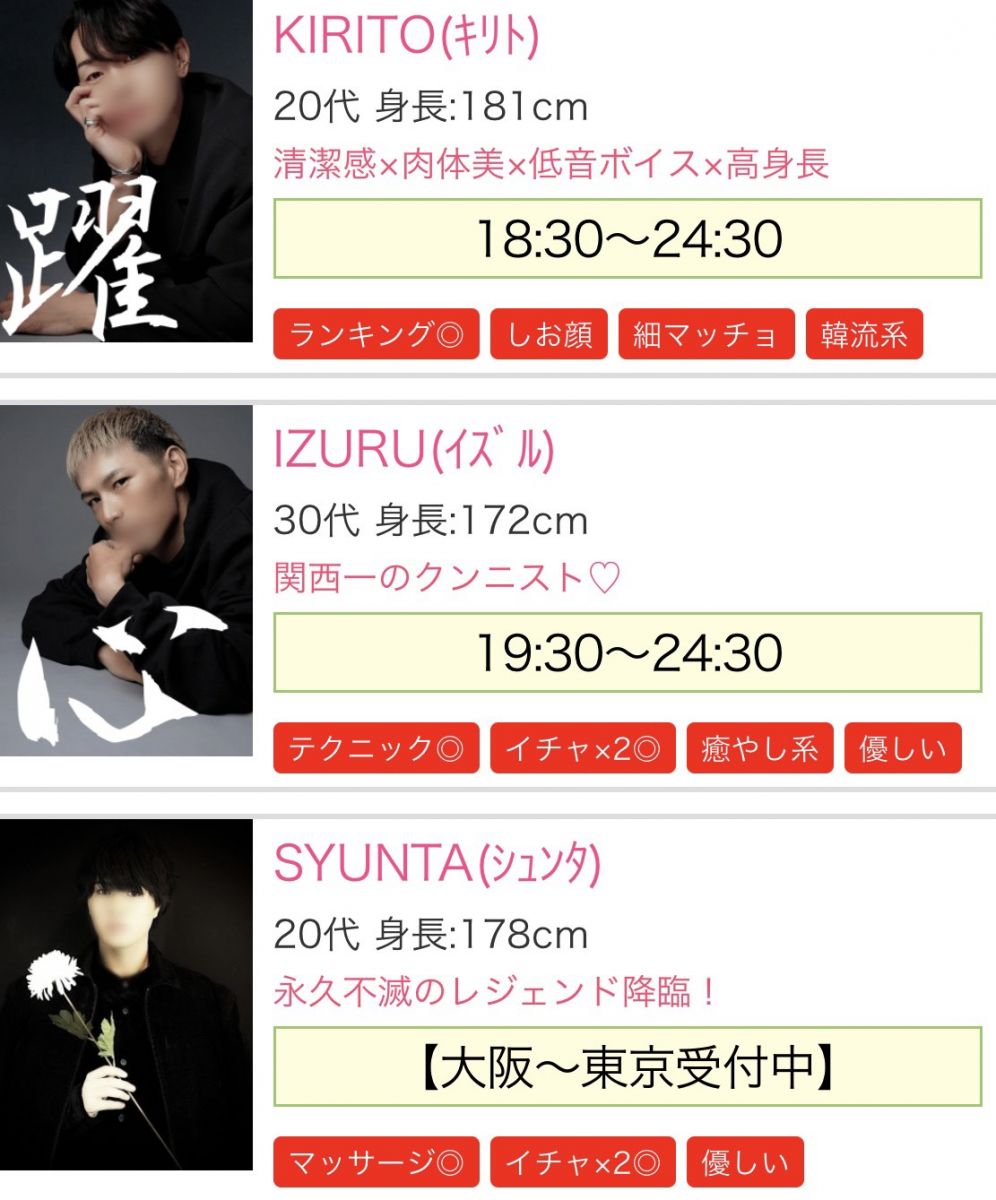Open the SYUNTA(シュンタ) name link
The height and width of the screenshot is (1200, 996).
436,866
